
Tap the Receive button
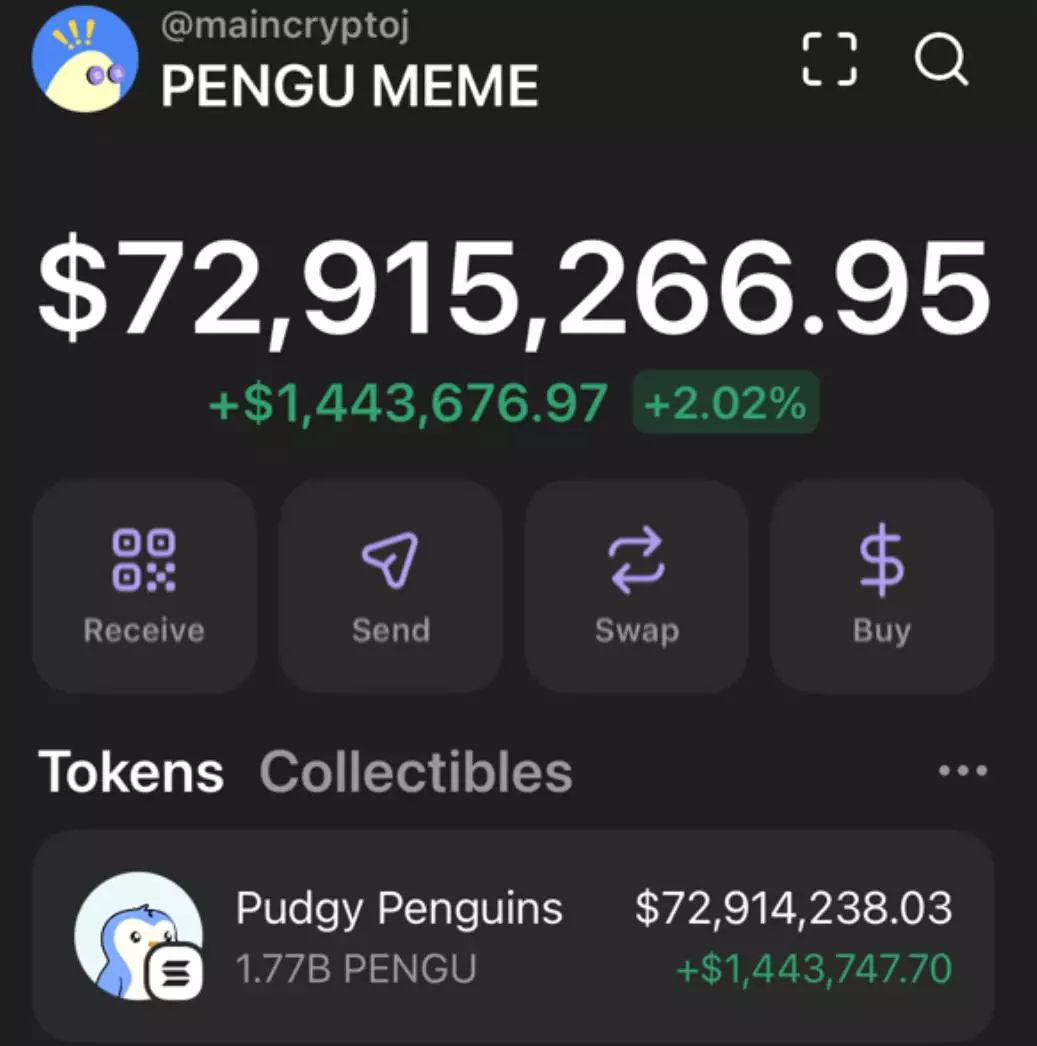[144, 586]
